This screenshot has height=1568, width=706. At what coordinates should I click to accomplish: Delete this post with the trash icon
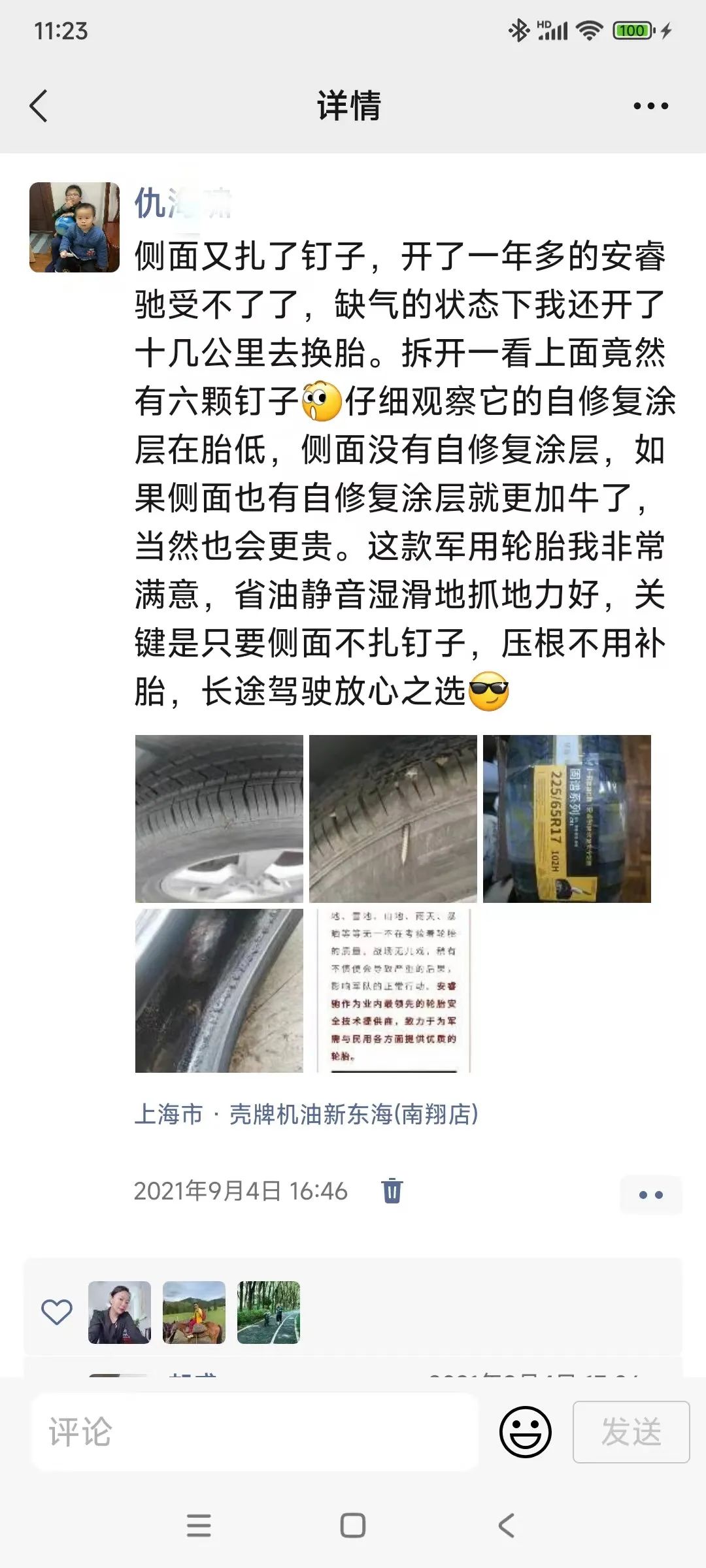tap(392, 1190)
